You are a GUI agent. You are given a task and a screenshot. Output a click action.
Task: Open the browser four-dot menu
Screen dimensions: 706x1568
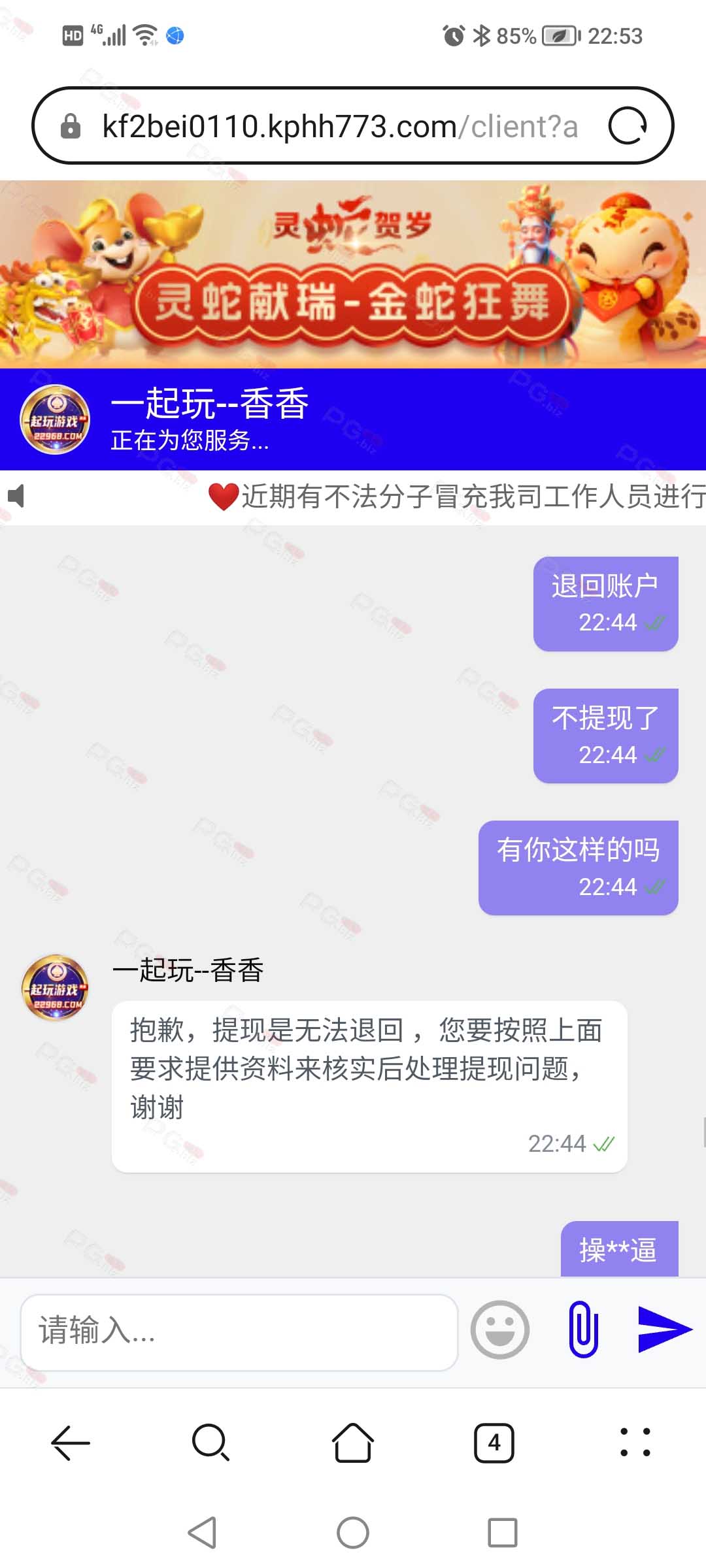pyautogui.click(x=635, y=1442)
